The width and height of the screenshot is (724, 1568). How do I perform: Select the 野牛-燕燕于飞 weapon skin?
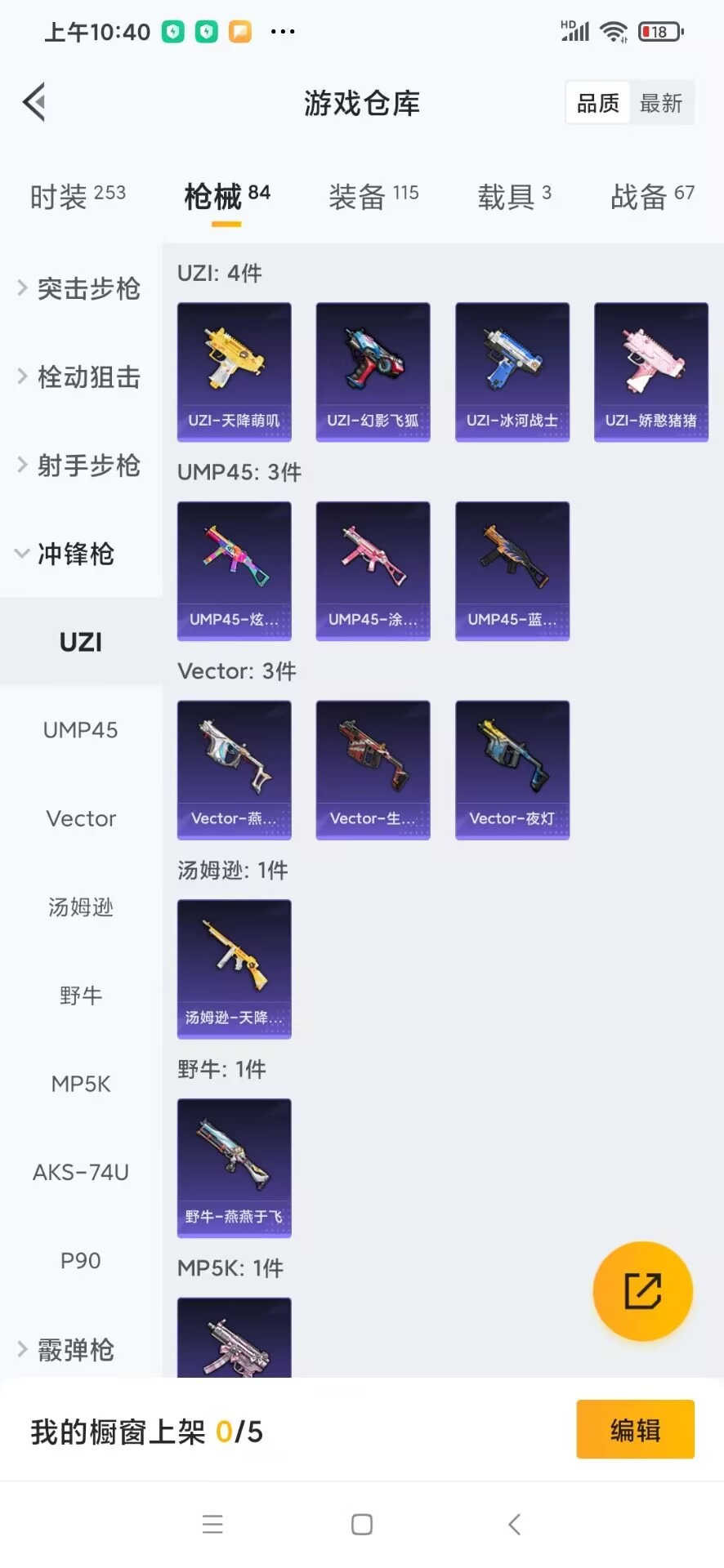(234, 1167)
